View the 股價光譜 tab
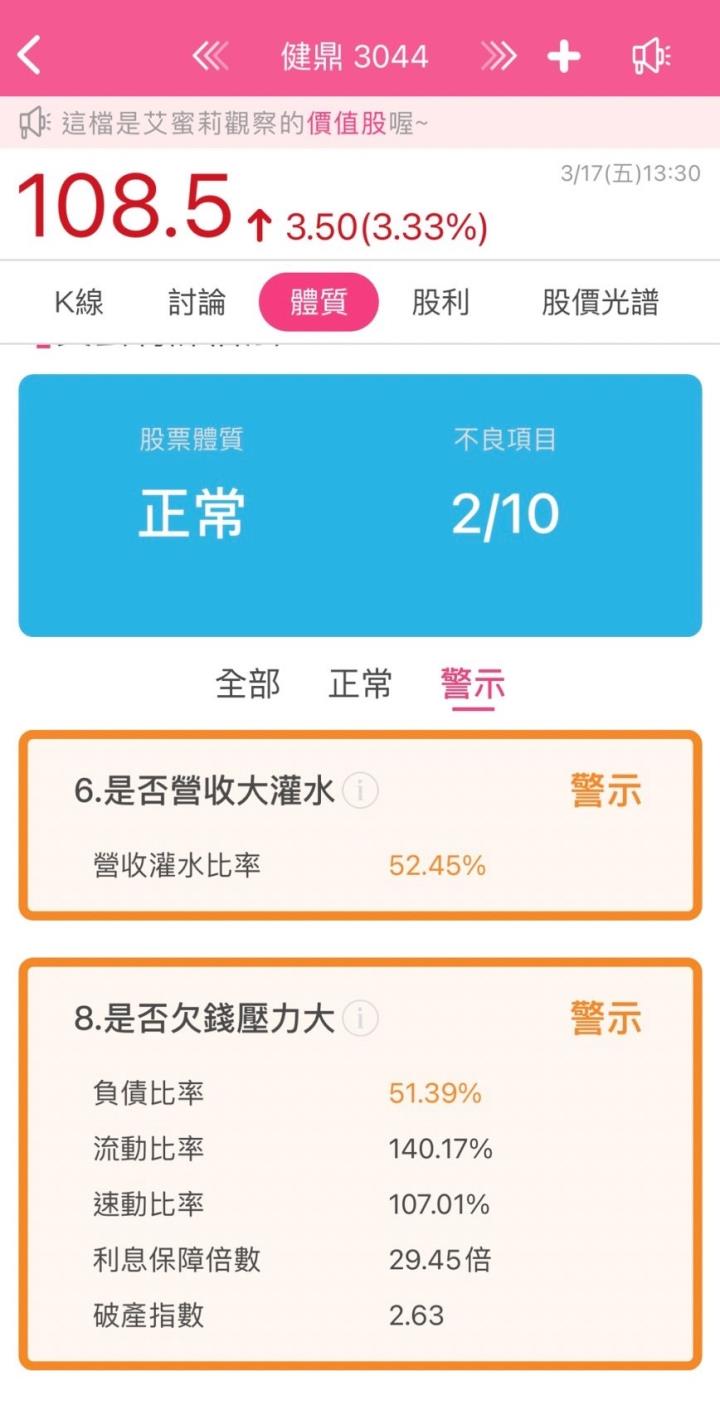720x1410 pixels. click(597, 302)
